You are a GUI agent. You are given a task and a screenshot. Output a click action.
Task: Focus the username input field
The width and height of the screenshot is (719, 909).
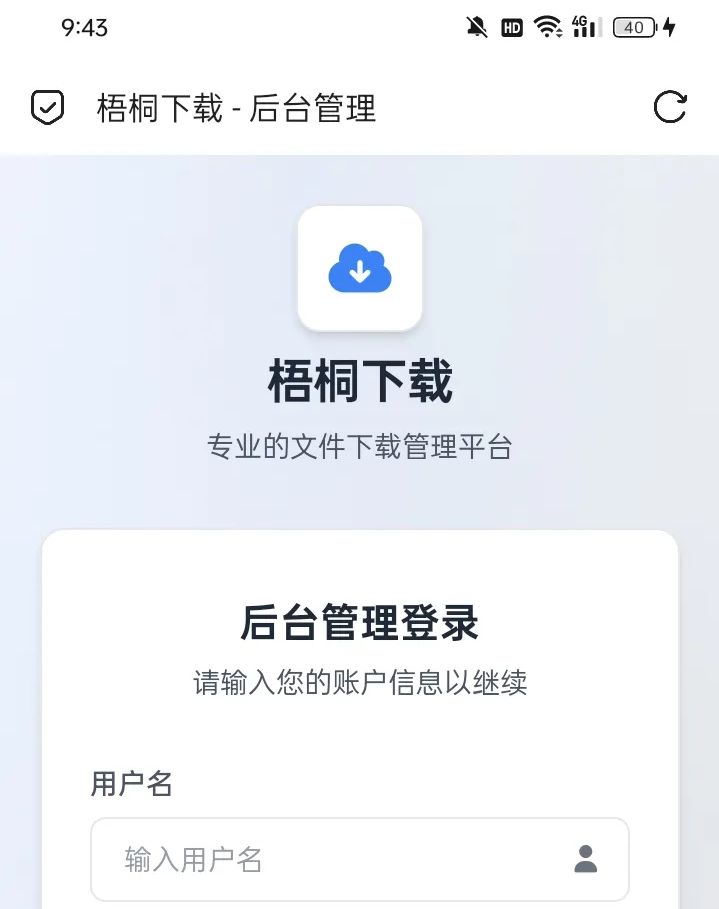pyautogui.click(x=360, y=859)
